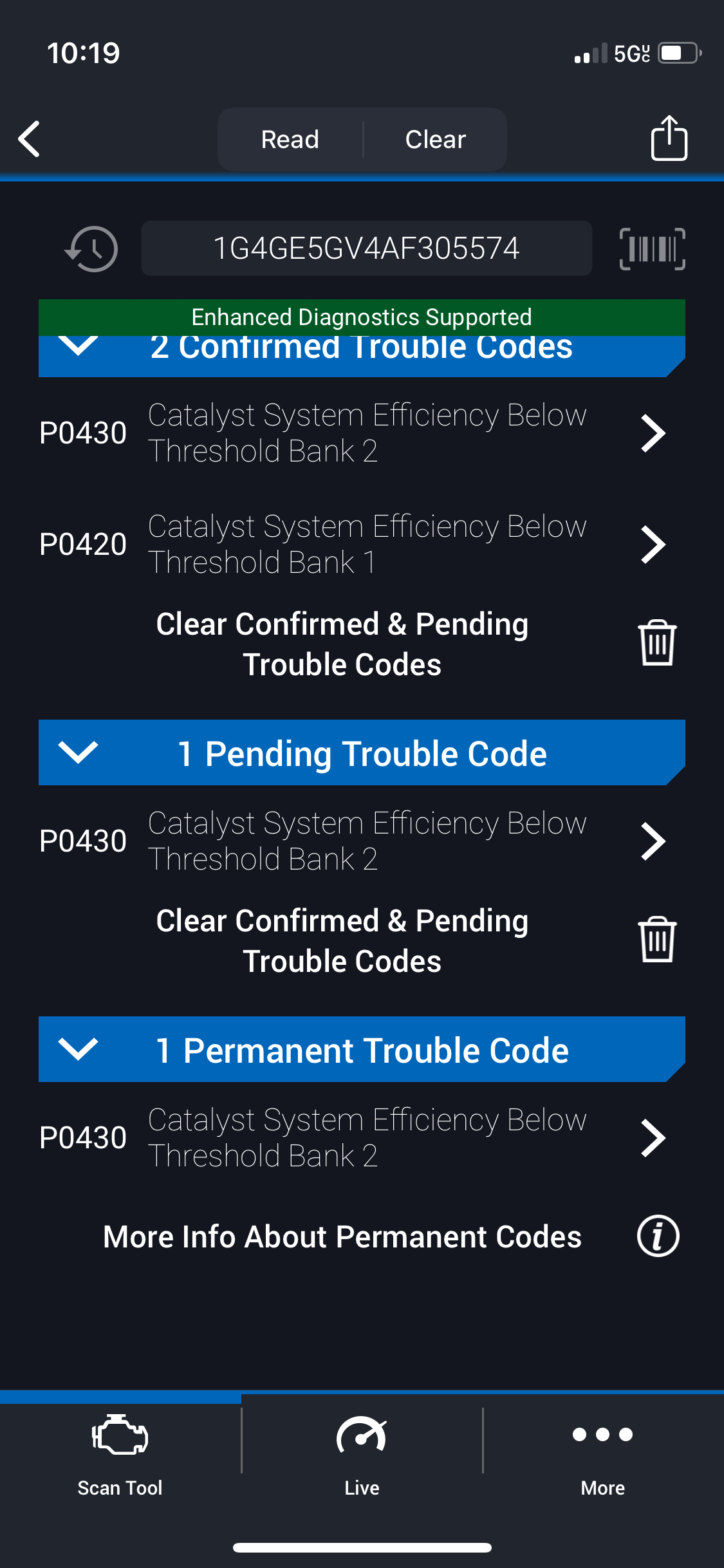Scan the VIN barcode

point(652,248)
